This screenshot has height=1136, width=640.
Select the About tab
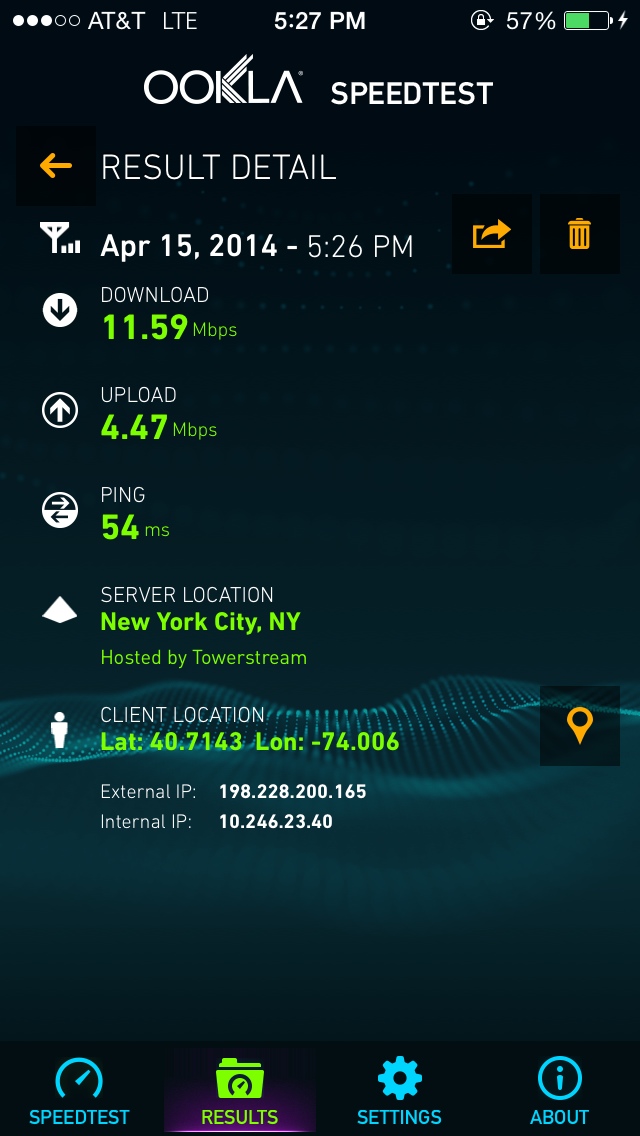click(559, 1090)
